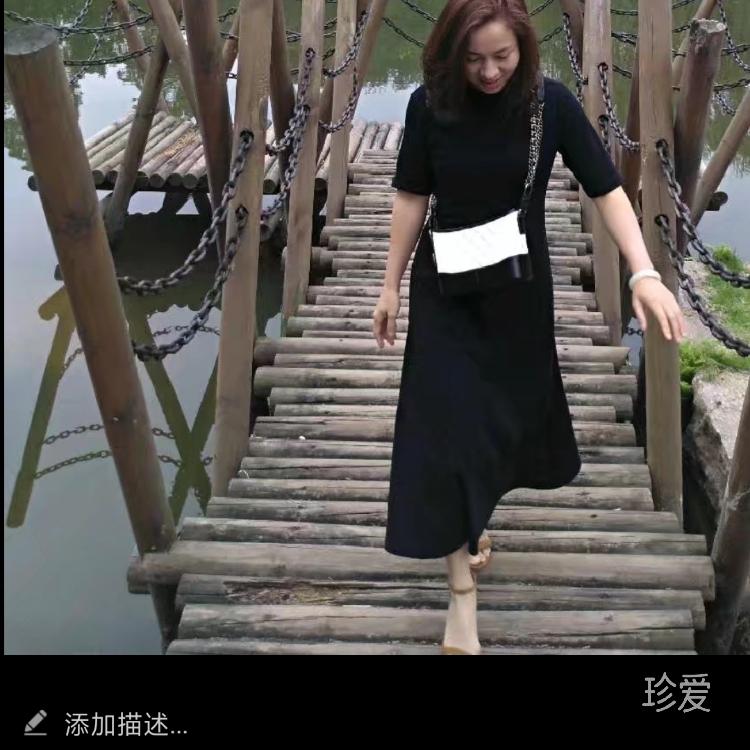Open the 添加描述 field to add a description
Screen dimensions: 750x750
click(125, 723)
